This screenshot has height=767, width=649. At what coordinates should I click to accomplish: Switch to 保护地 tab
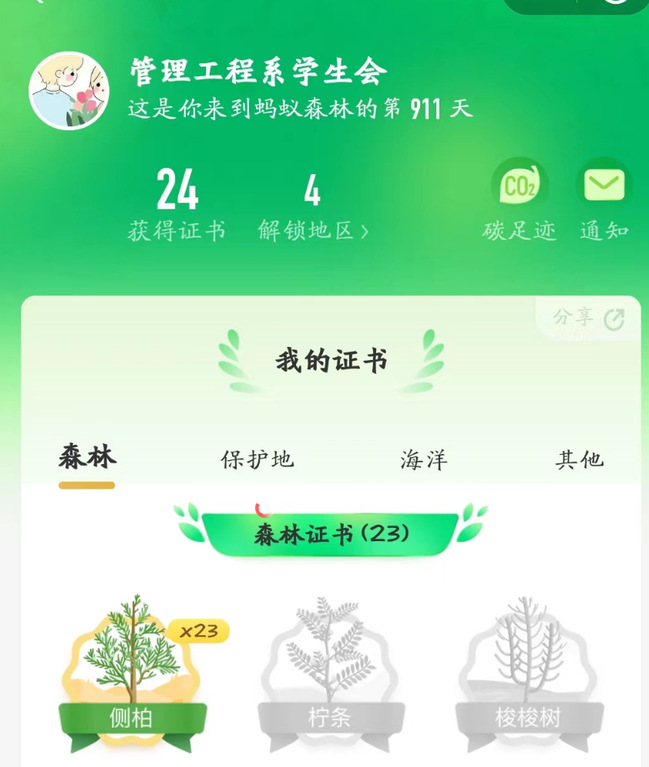click(257, 459)
